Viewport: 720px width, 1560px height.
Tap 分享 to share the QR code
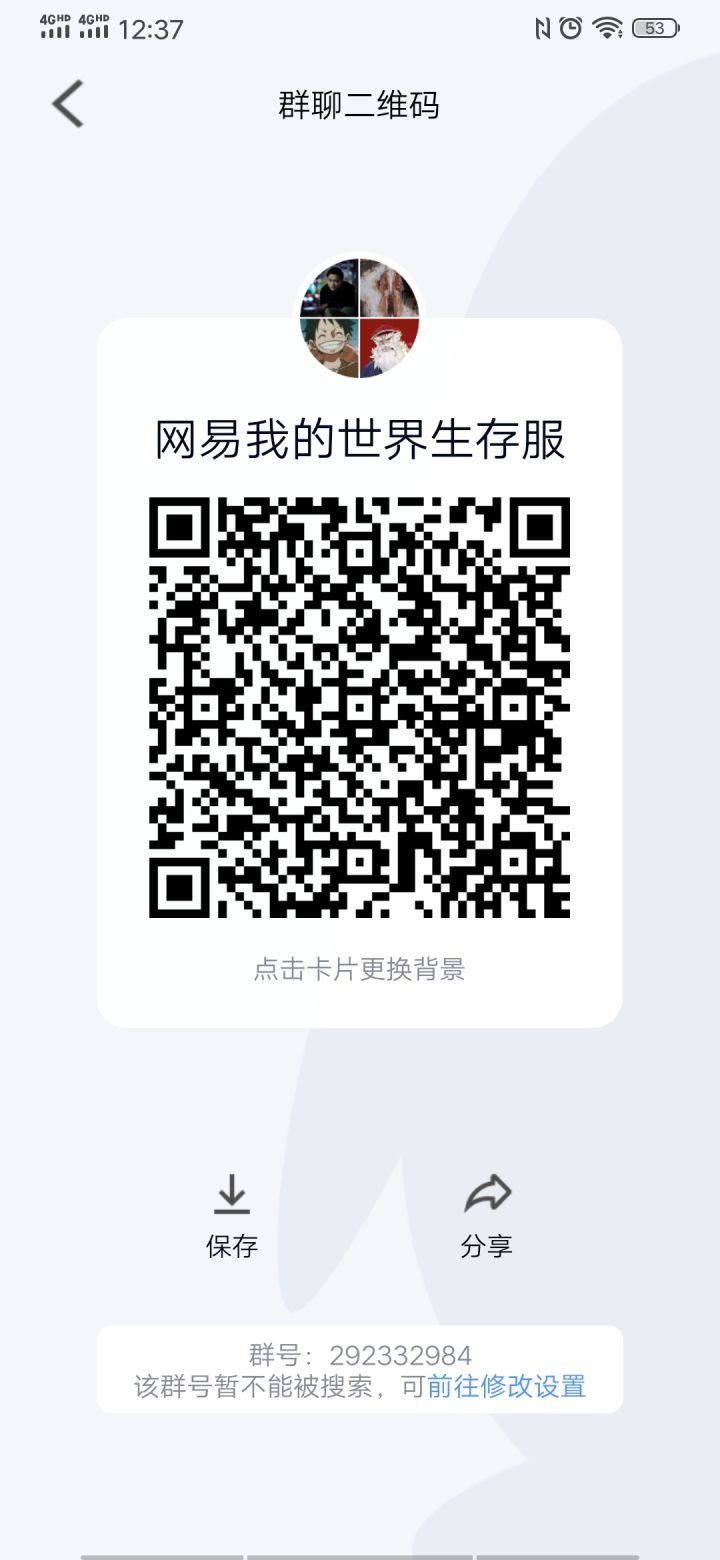pos(488,1246)
